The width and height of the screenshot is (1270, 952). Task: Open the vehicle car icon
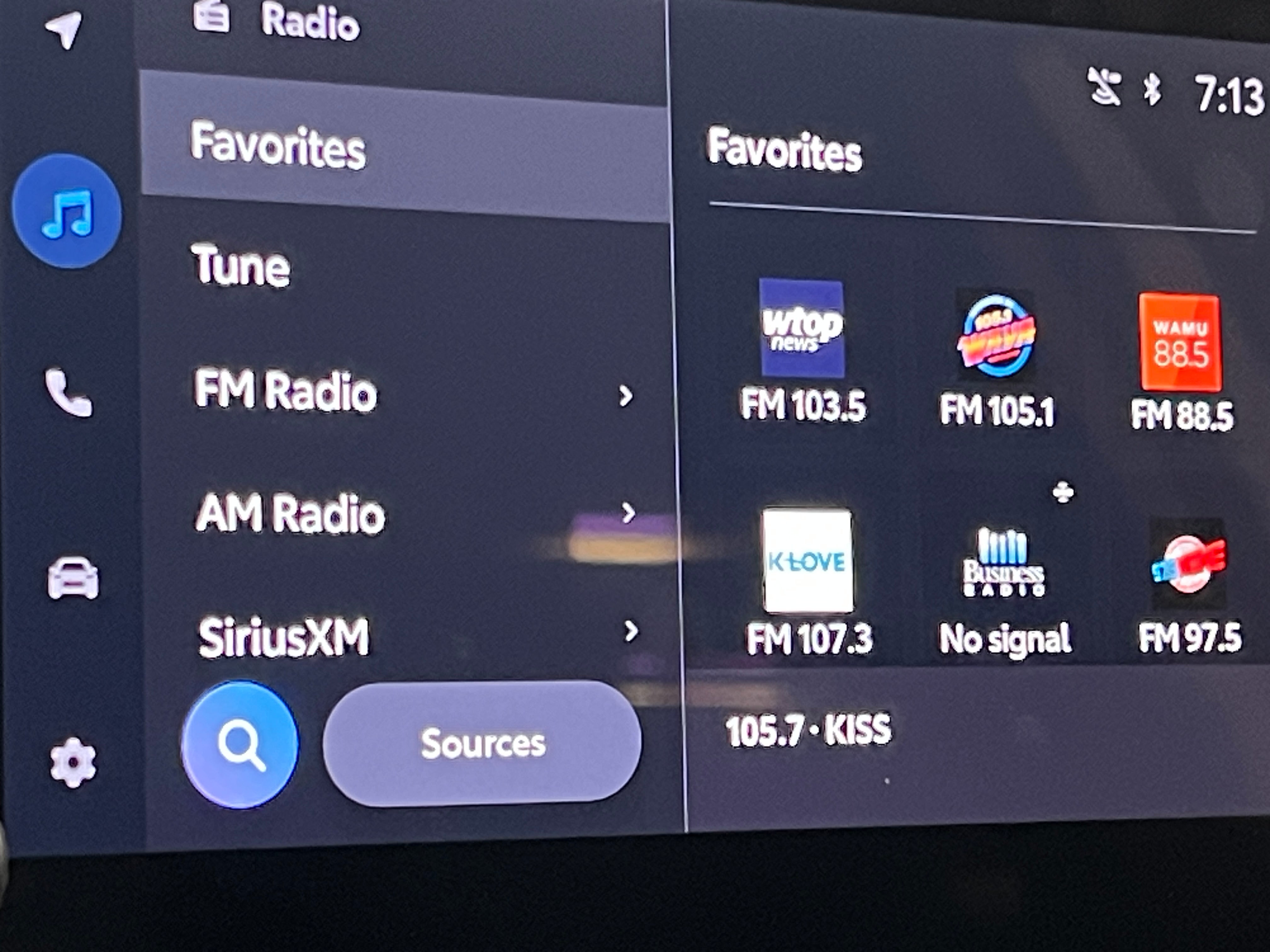(72, 578)
